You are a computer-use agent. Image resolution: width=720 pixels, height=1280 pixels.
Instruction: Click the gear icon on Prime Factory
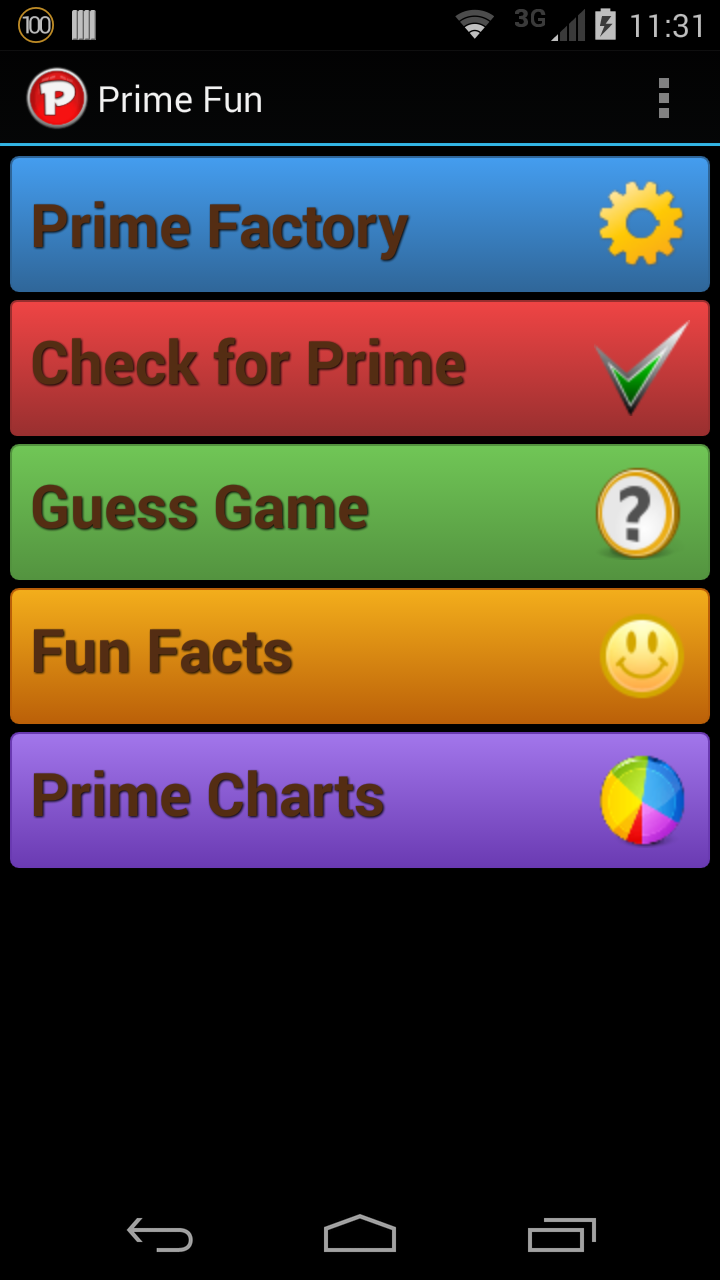pyautogui.click(x=641, y=222)
